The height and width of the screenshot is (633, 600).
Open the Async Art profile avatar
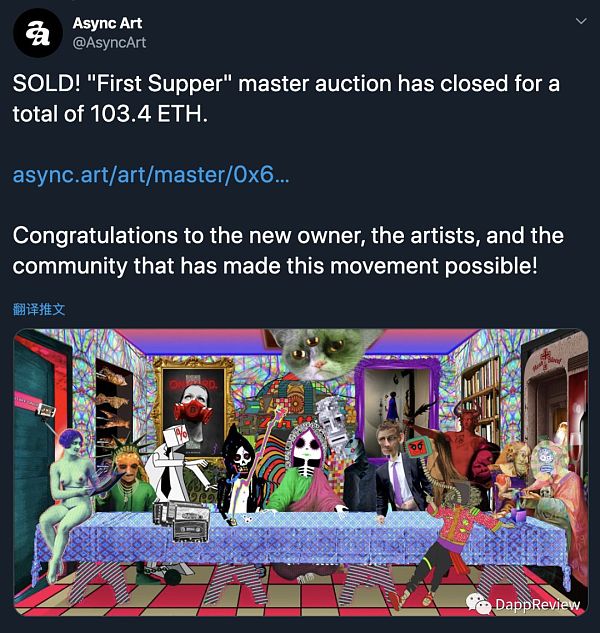coord(37,33)
